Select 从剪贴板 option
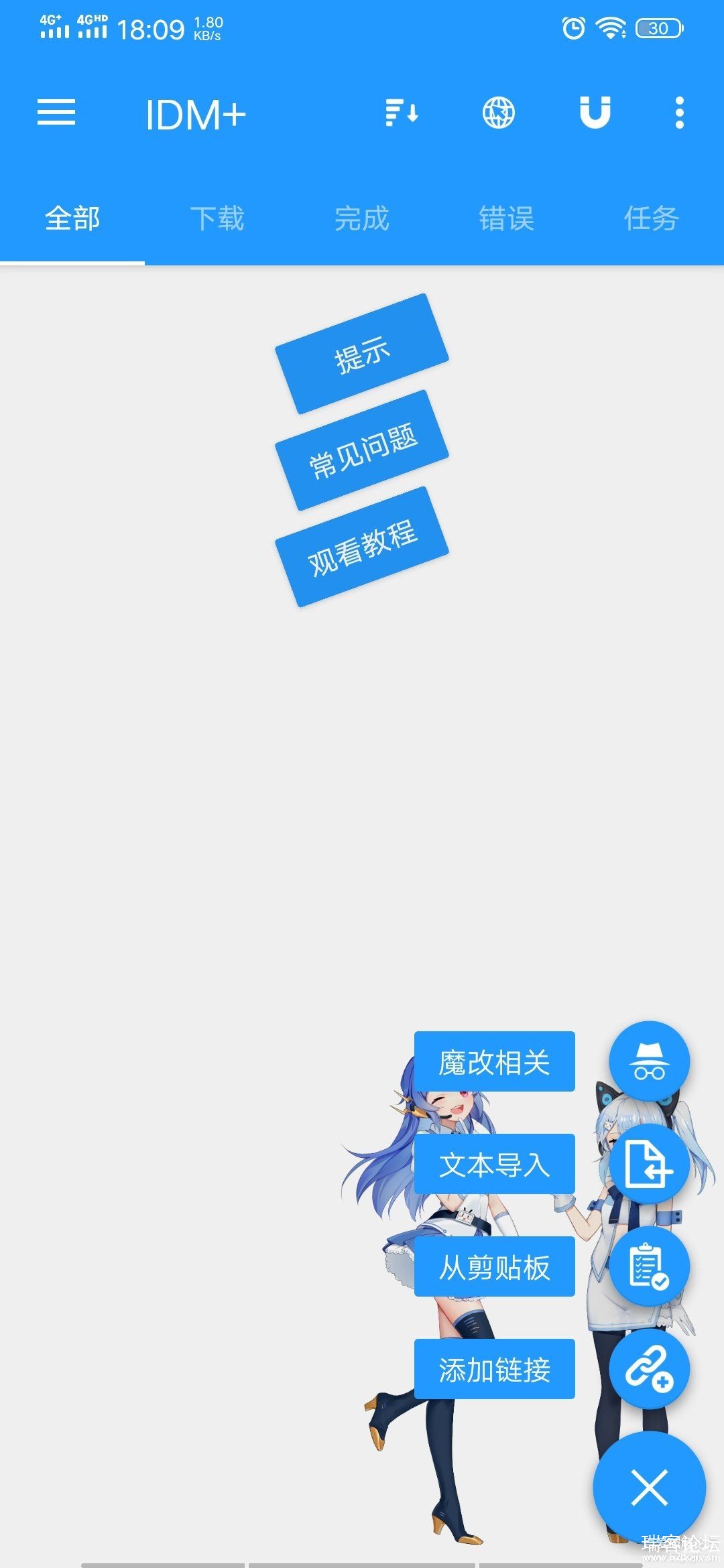Viewport: 724px width, 1568px height. 494,1267
